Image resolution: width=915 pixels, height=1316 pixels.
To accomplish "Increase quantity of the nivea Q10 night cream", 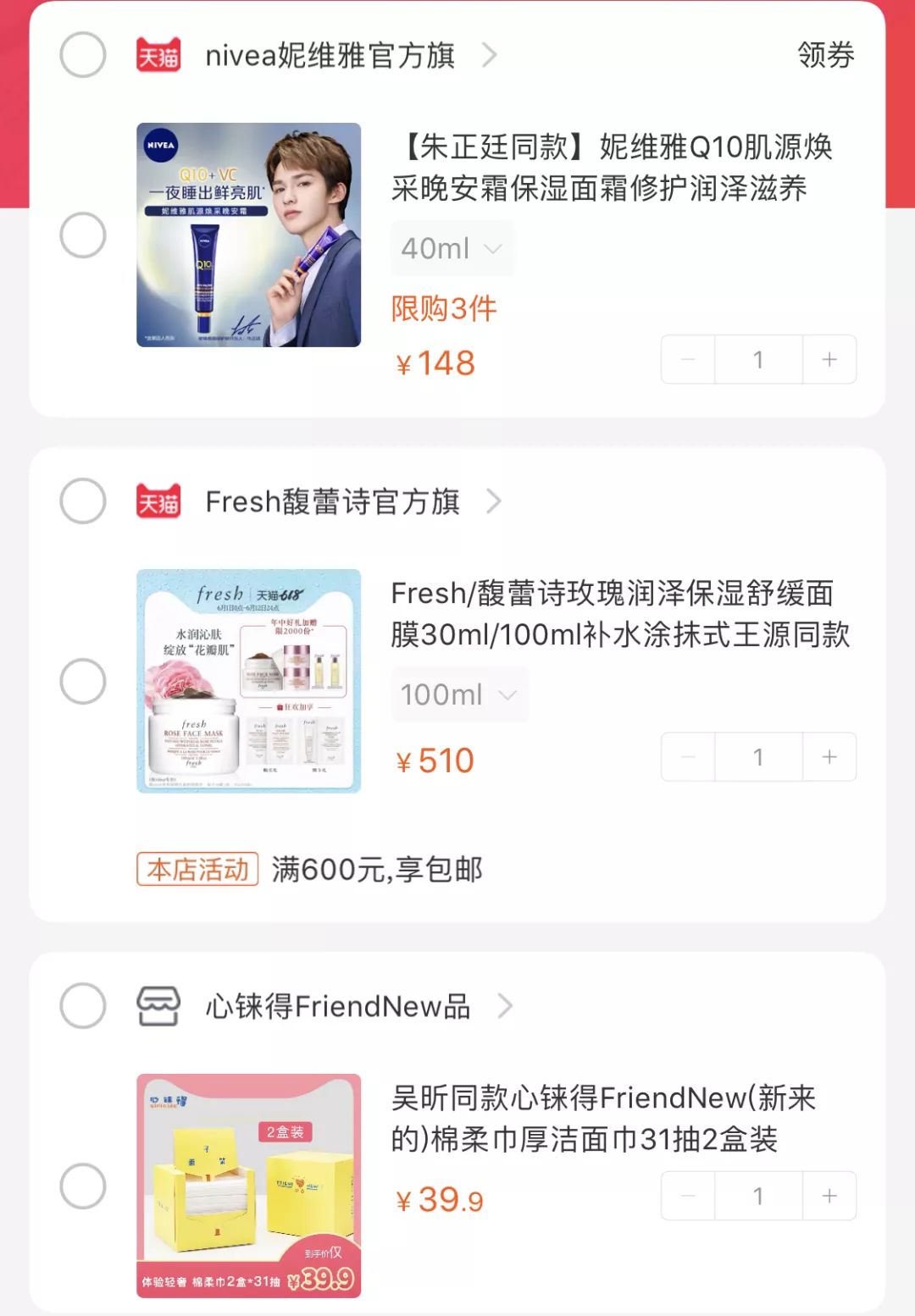I will pos(828,359).
